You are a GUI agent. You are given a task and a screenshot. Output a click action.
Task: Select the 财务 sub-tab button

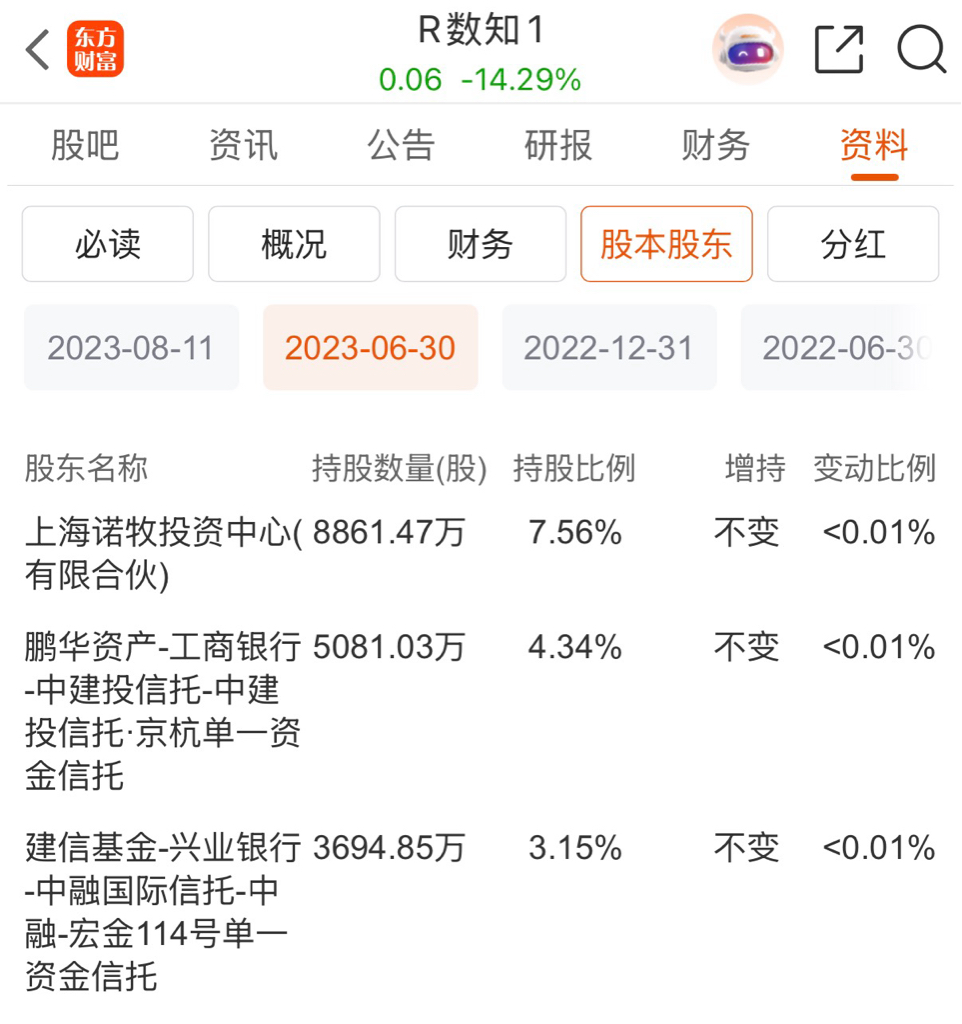480,244
